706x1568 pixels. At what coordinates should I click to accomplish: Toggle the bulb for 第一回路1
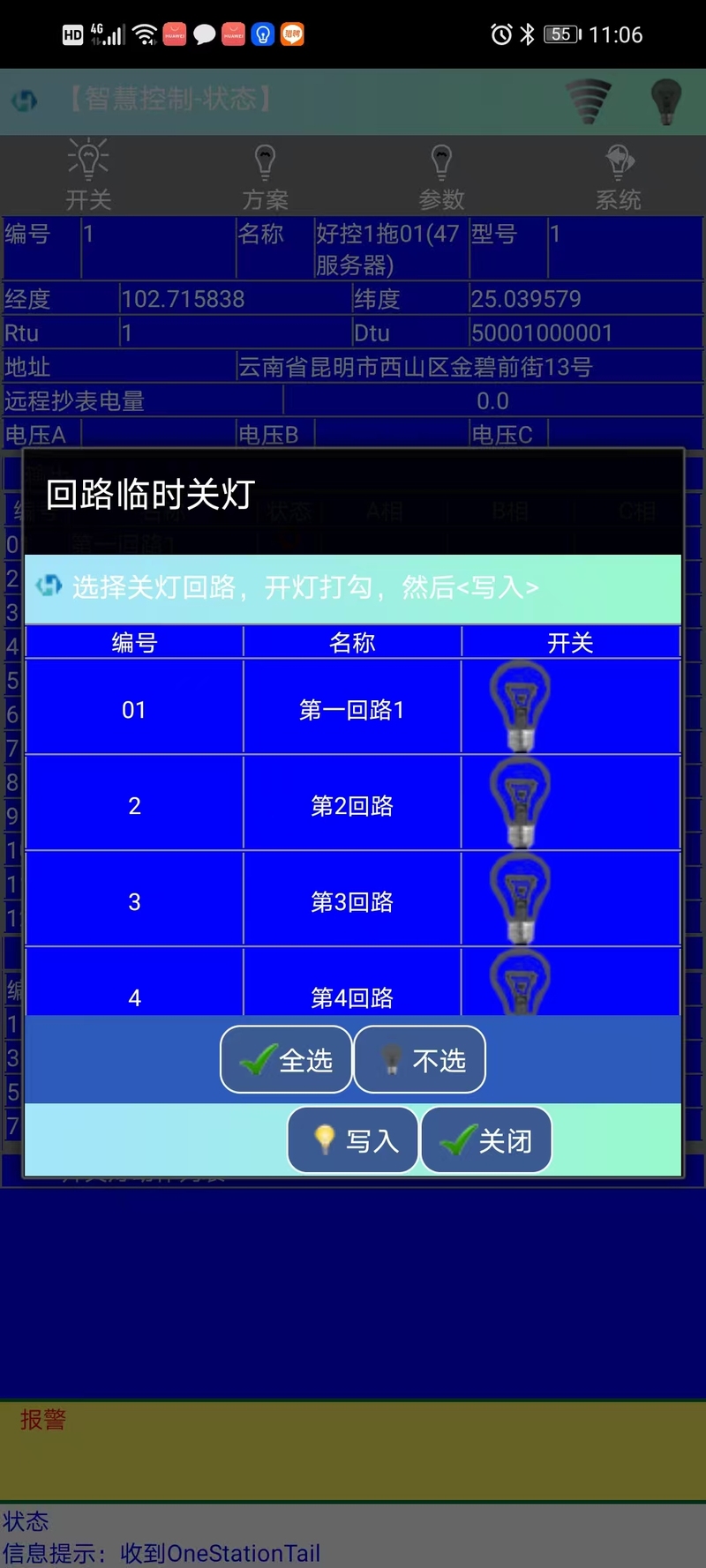(521, 707)
